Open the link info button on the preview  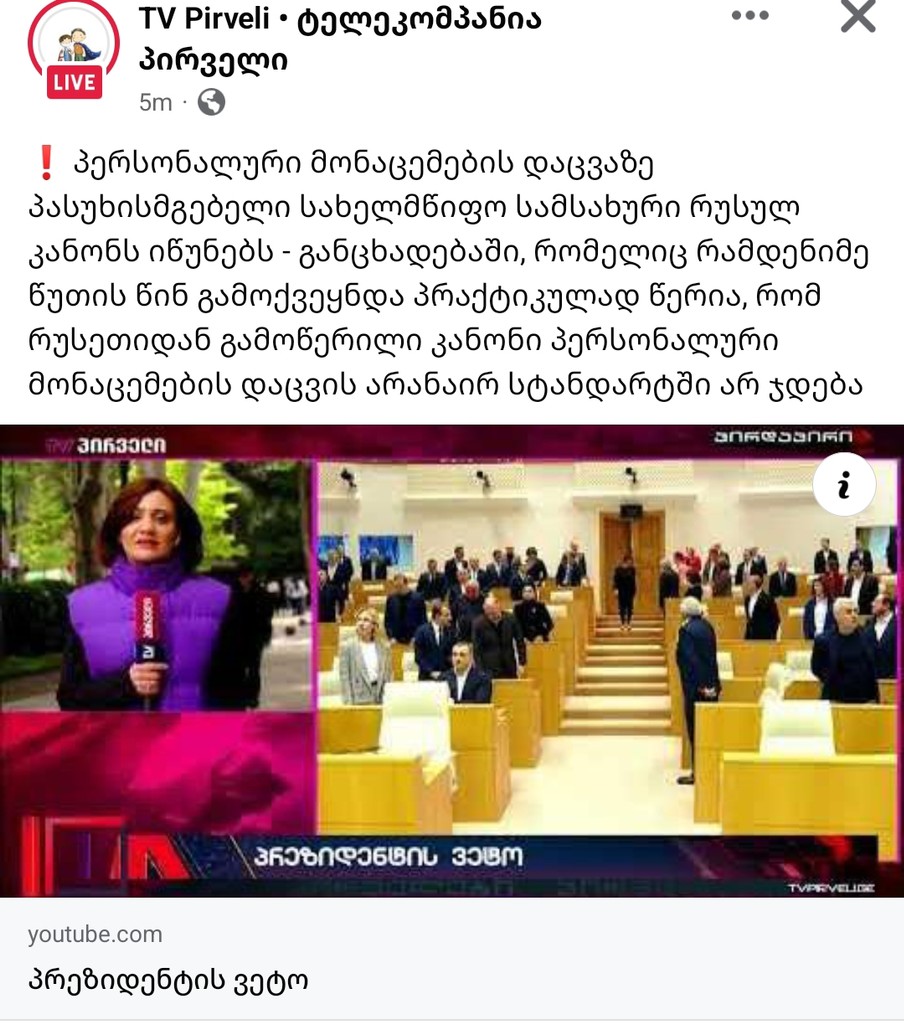(x=844, y=485)
